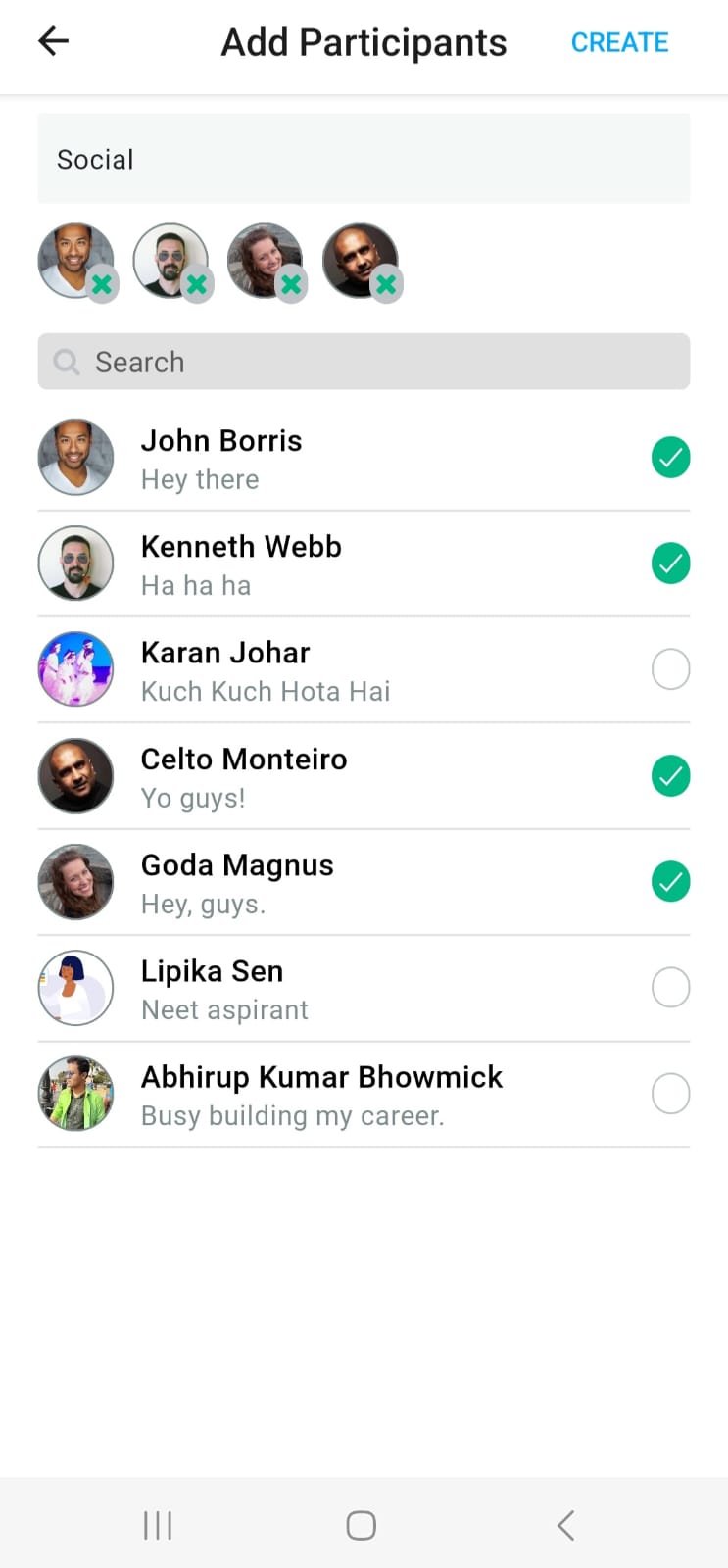Tap Karan Johar's avatar image
This screenshot has width=728, height=1568.
tap(75, 669)
